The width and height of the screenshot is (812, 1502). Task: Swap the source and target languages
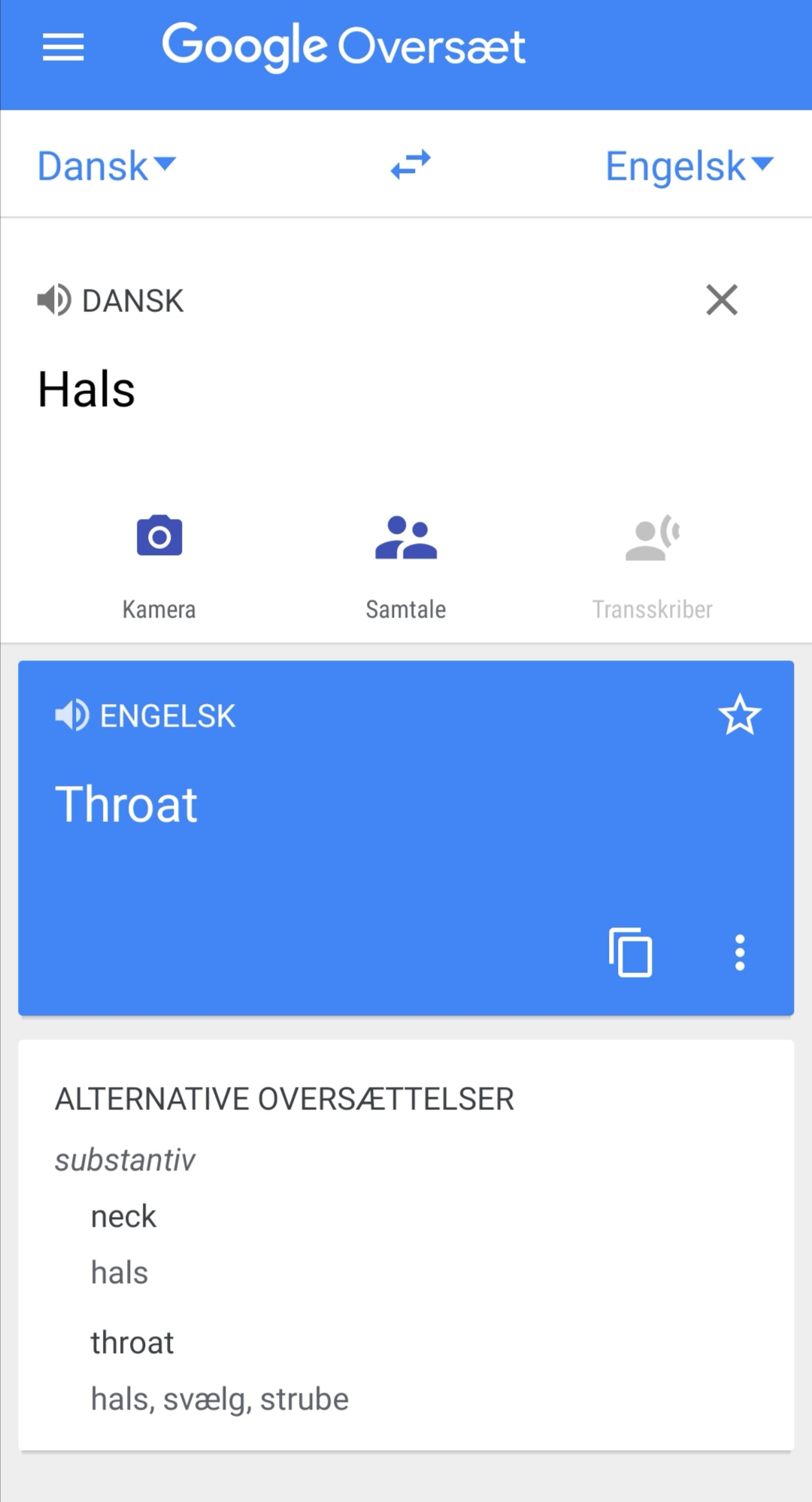411,165
